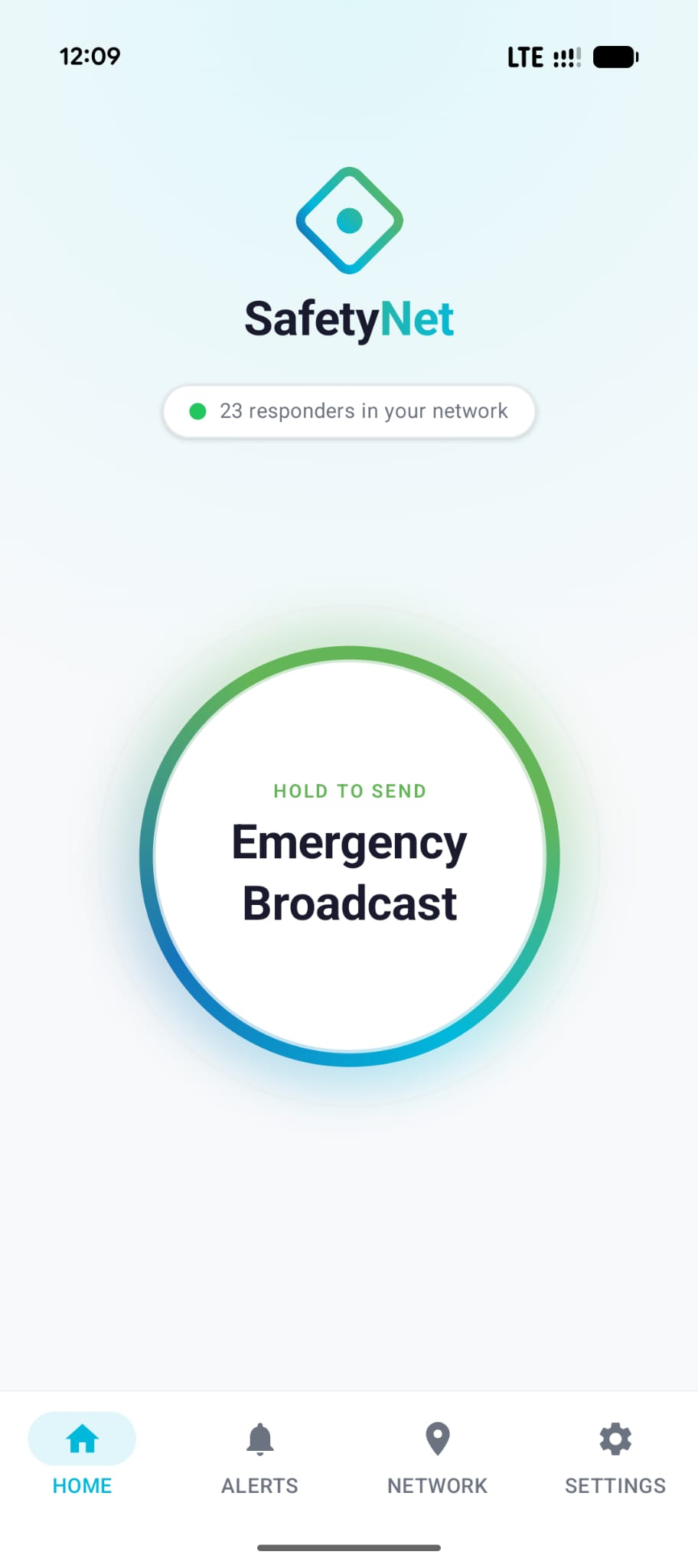
Task: Click the HOLD TO SEND label
Action: [x=349, y=791]
